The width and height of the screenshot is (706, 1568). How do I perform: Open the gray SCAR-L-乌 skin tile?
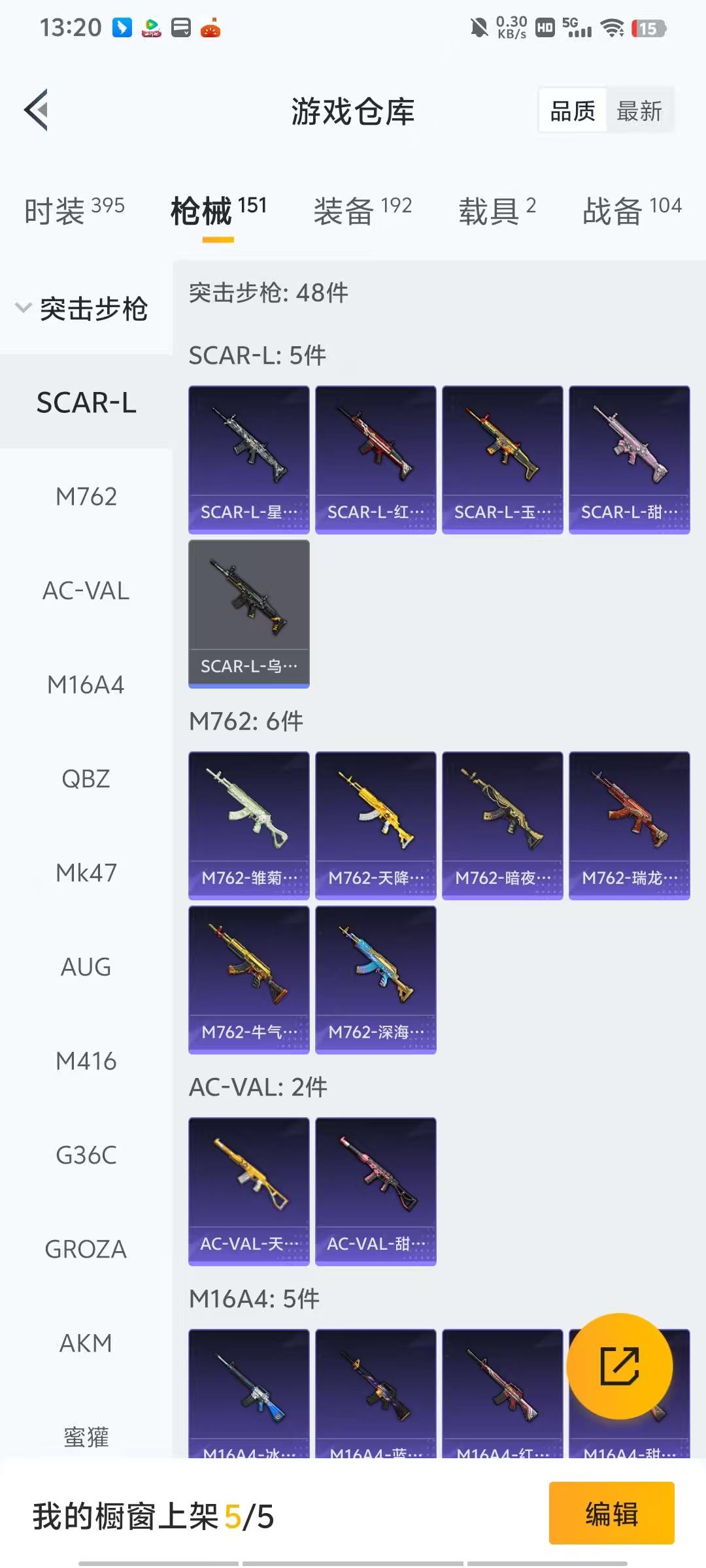249,613
